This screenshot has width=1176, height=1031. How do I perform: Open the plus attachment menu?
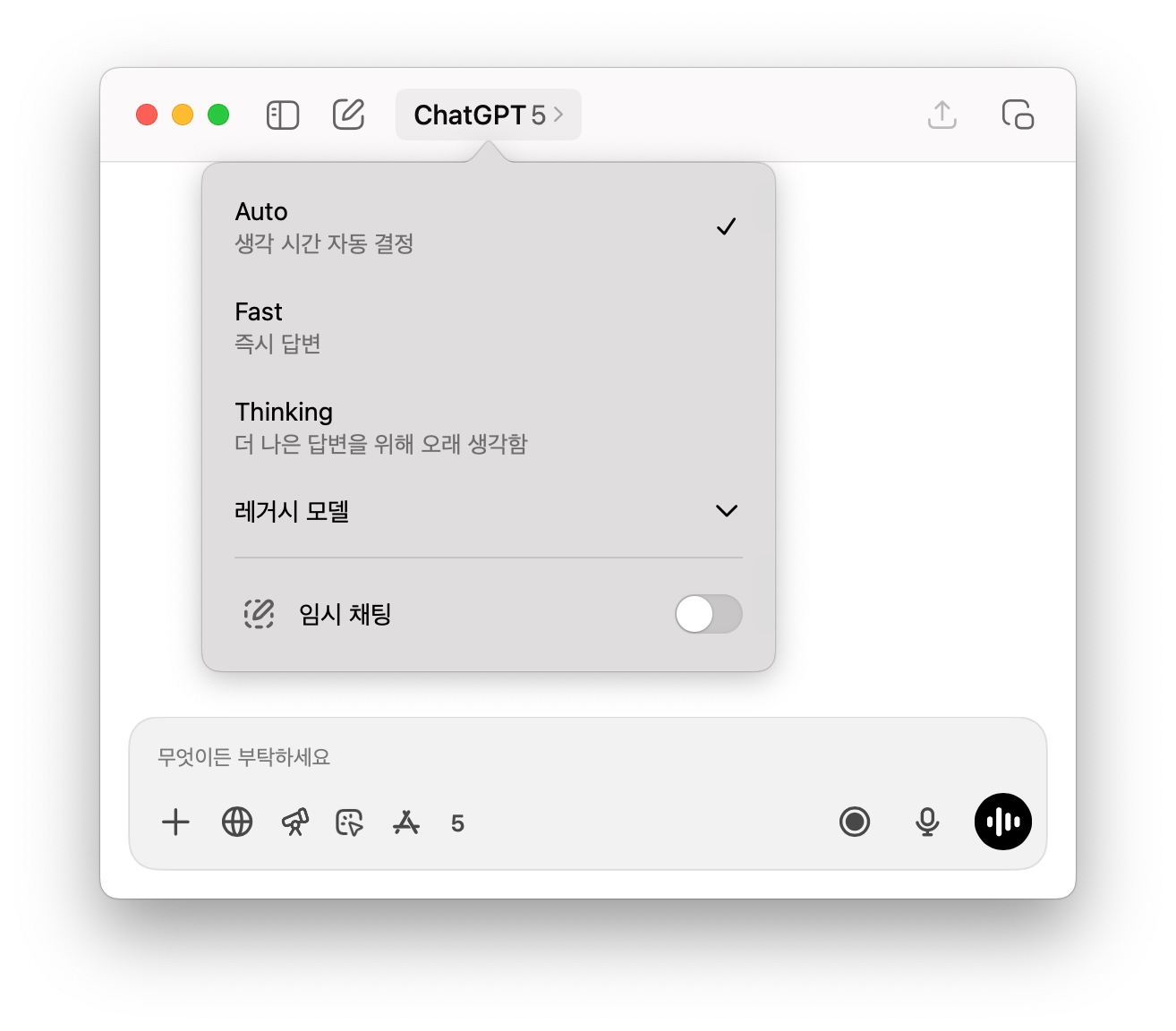tap(176, 822)
